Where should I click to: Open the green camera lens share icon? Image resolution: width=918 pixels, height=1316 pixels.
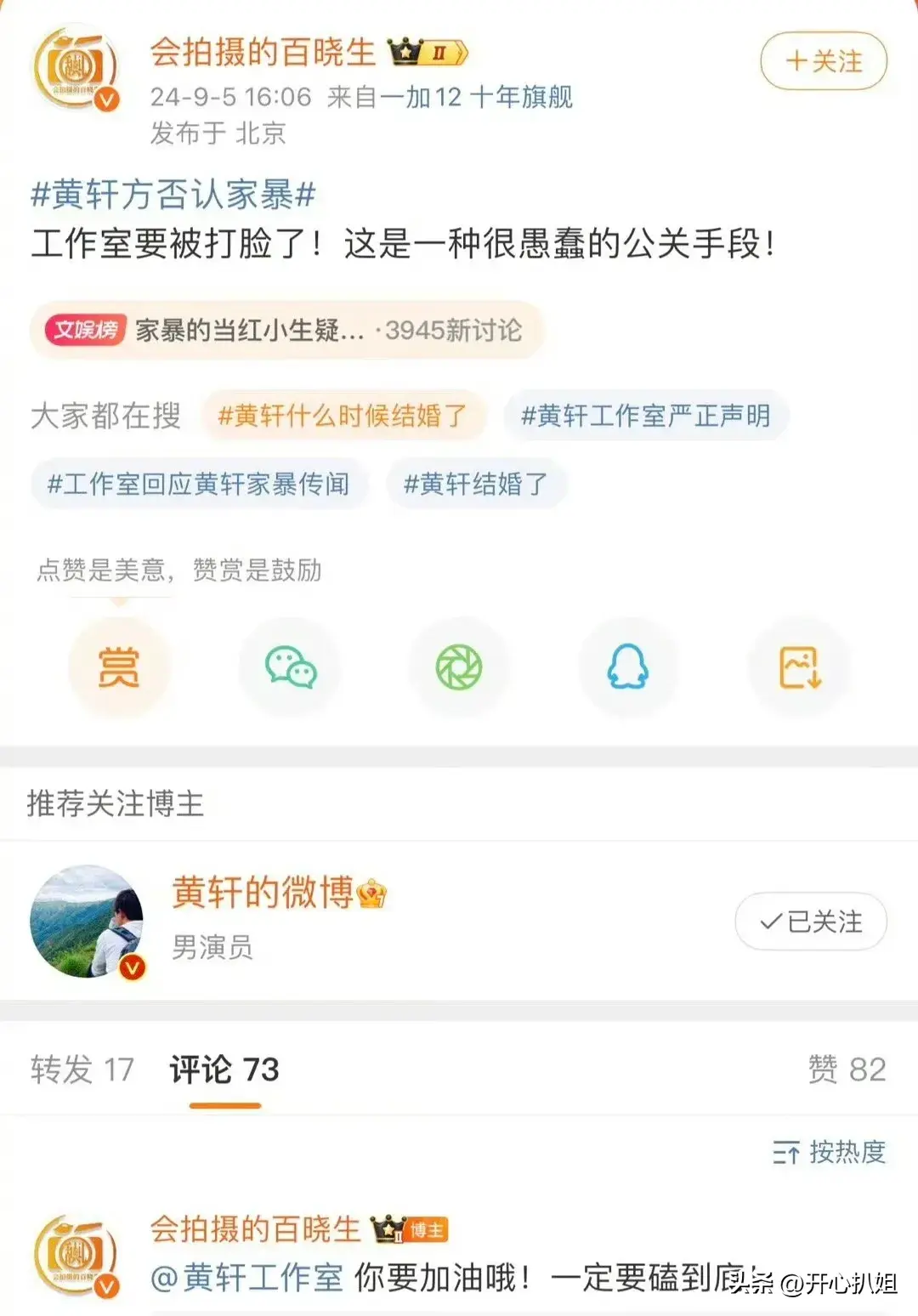[459, 668]
